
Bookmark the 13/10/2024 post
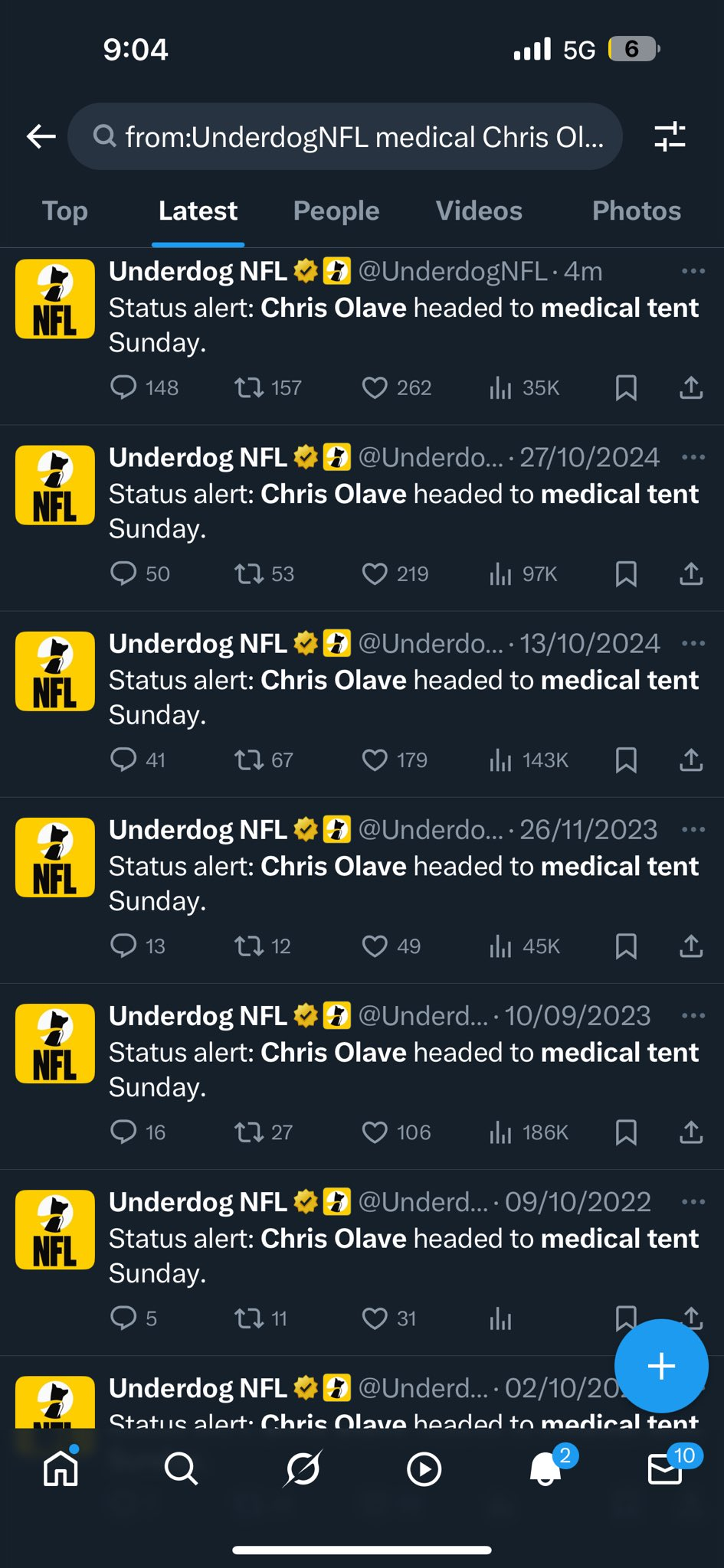click(626, 760)
